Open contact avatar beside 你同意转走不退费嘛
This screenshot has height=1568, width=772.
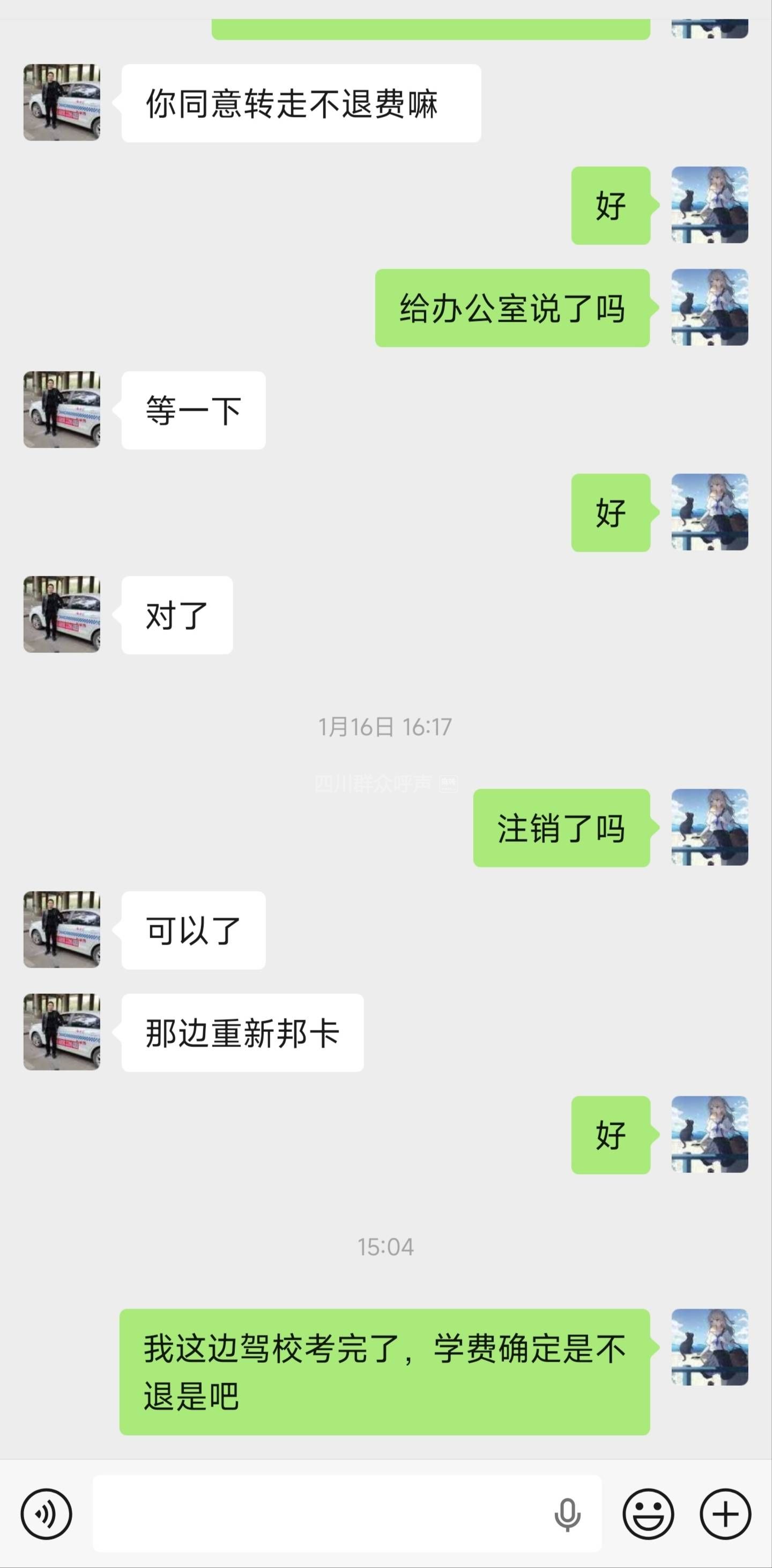62,102
